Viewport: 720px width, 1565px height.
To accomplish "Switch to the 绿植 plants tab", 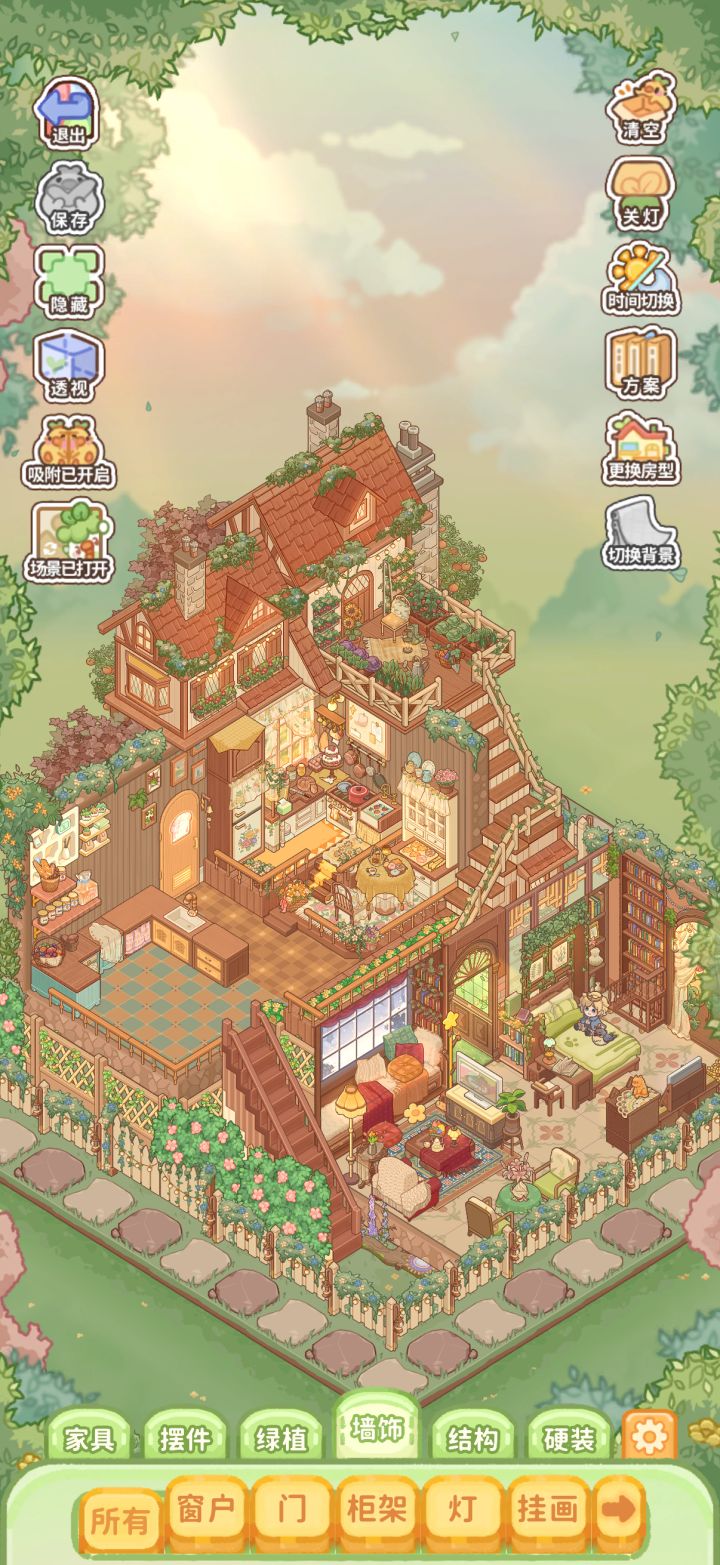I will [x=281, y=1439].
